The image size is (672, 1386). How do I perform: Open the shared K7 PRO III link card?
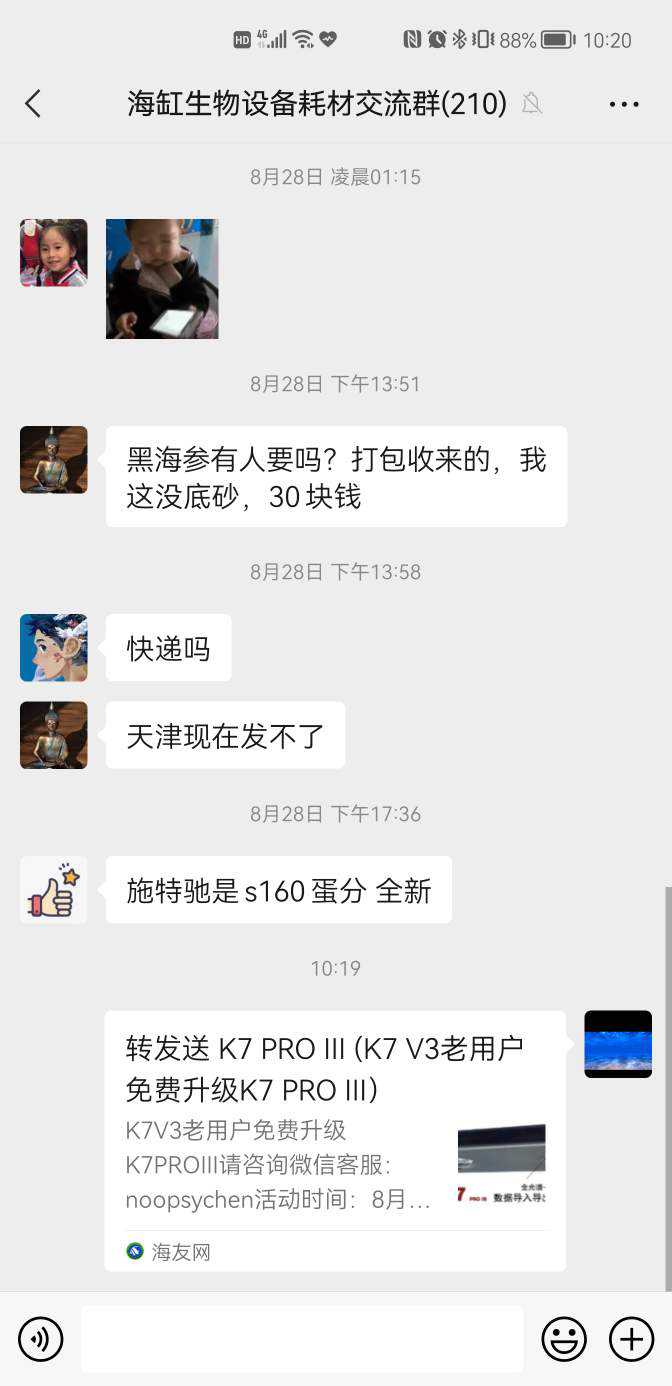[335, 1140]
